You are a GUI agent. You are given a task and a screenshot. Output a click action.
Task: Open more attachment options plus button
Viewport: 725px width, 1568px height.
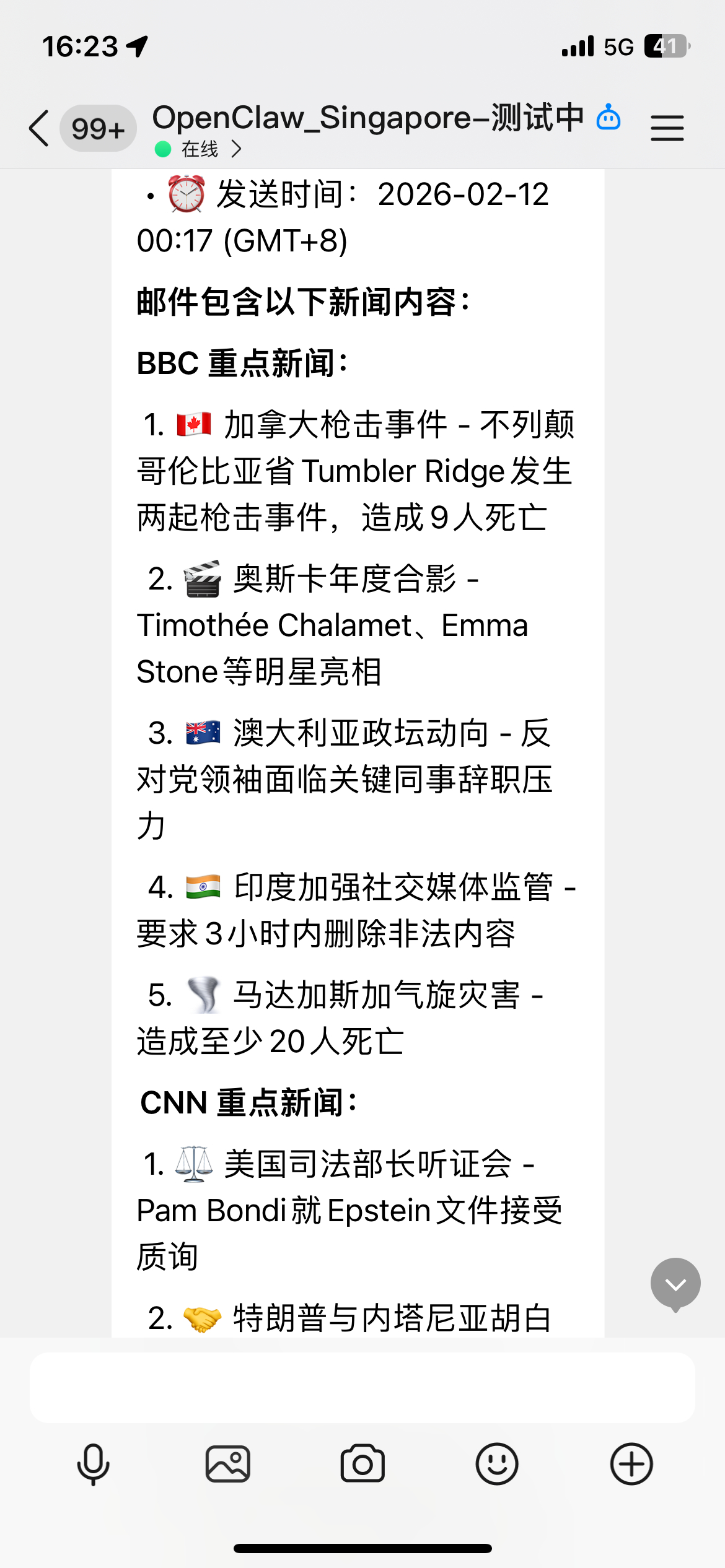(x=631, y=1464)
